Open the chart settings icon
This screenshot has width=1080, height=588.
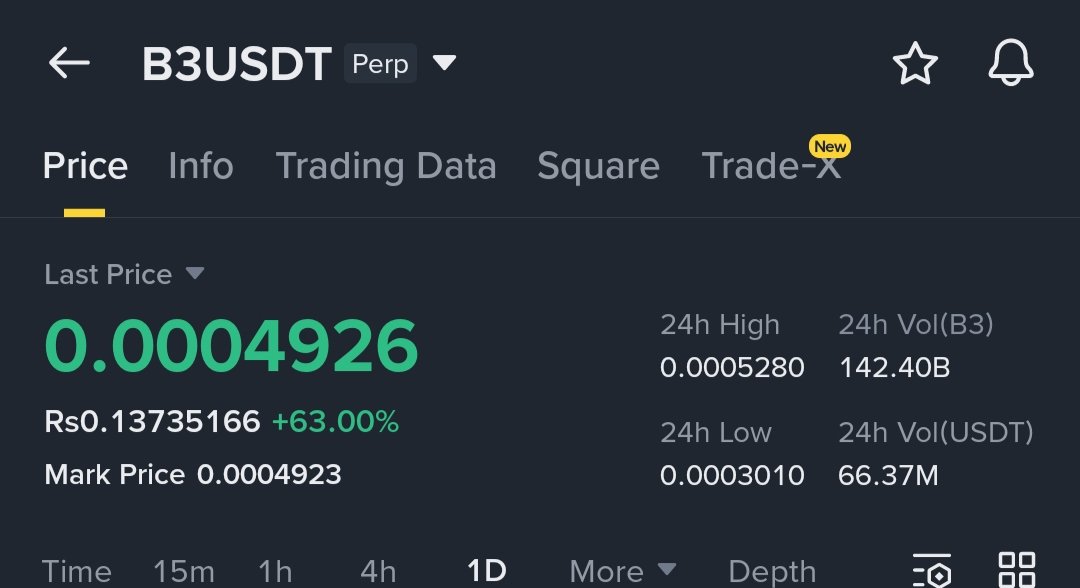click(x=932, y=571)
